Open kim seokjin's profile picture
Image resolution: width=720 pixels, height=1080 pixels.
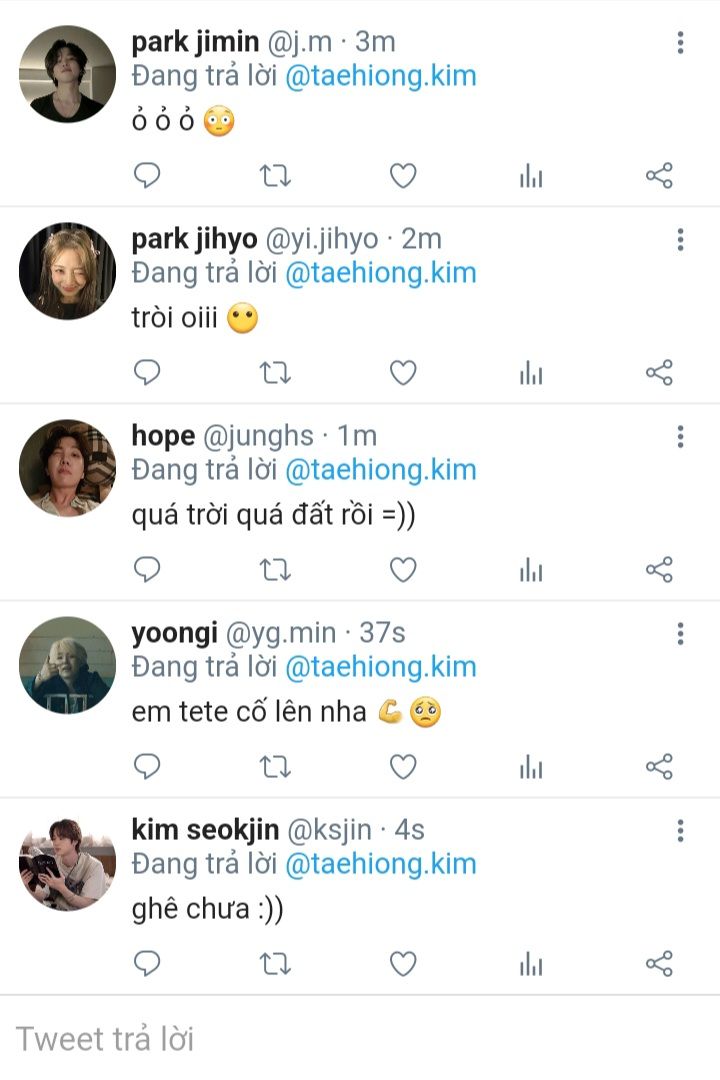[x=68, y=862]
